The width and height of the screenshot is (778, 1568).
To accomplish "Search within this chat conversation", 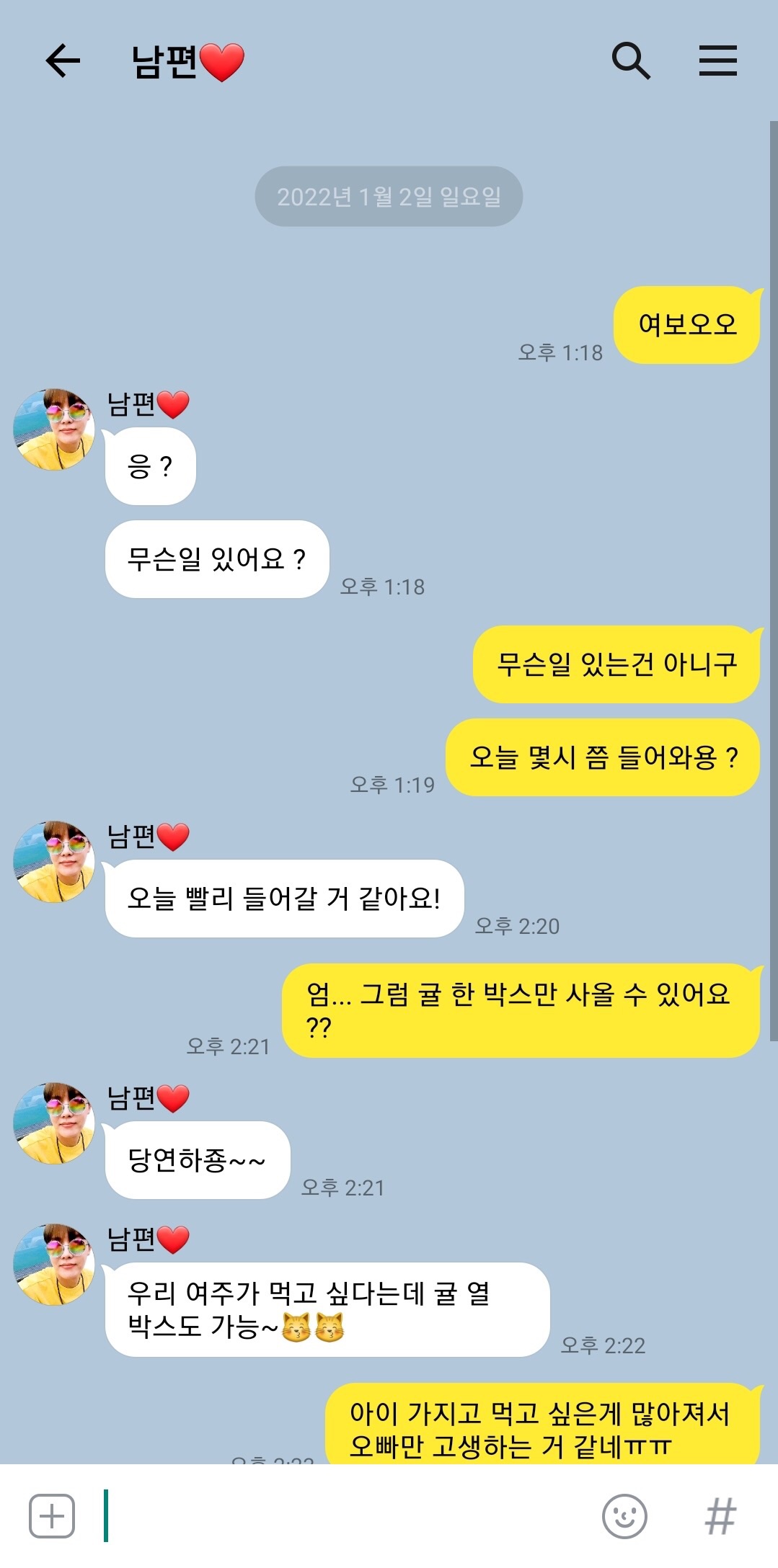I will (x=630, y=61).
